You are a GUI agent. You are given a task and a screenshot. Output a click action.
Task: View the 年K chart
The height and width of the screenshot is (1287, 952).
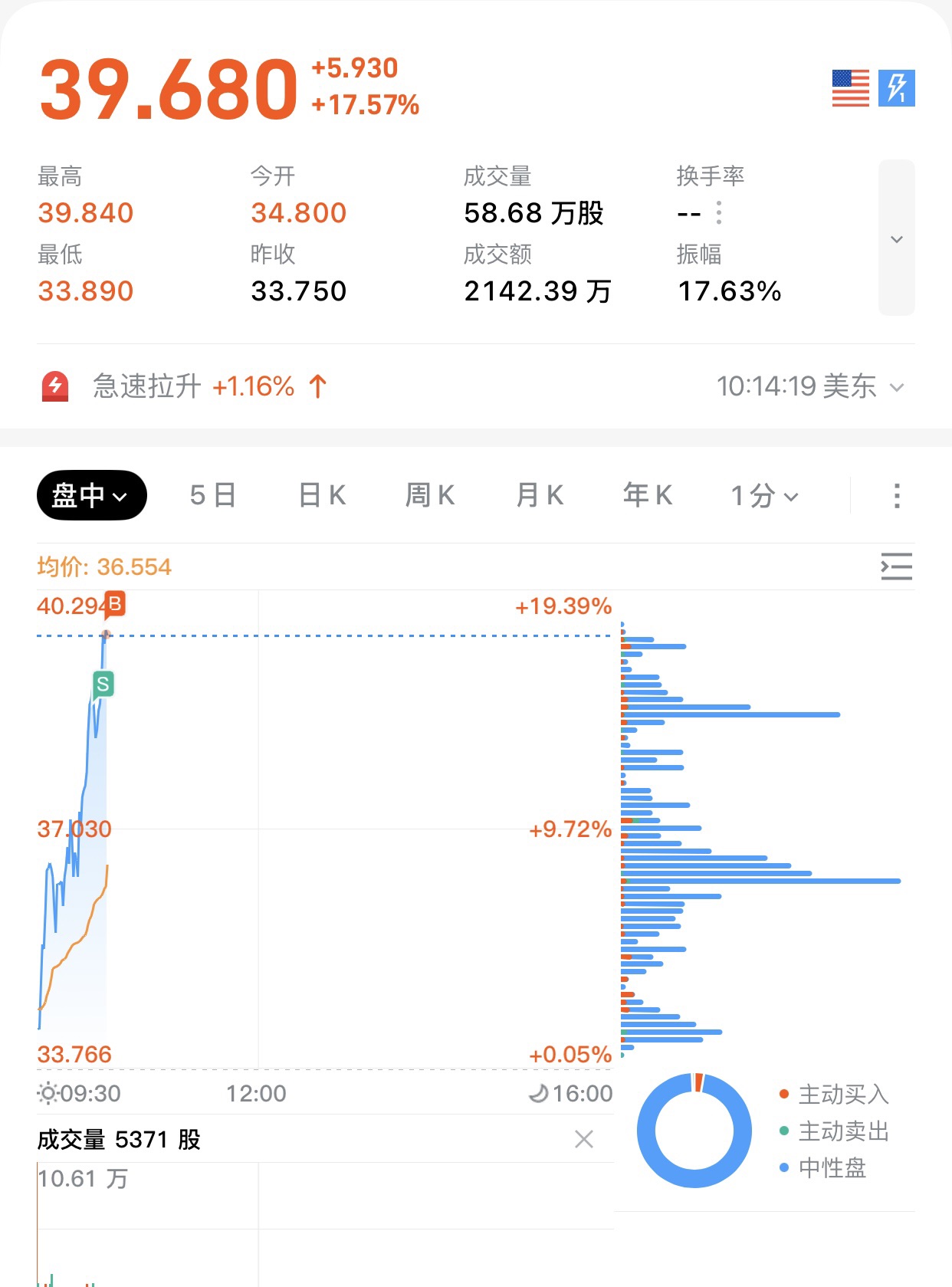tap(648, 495)
